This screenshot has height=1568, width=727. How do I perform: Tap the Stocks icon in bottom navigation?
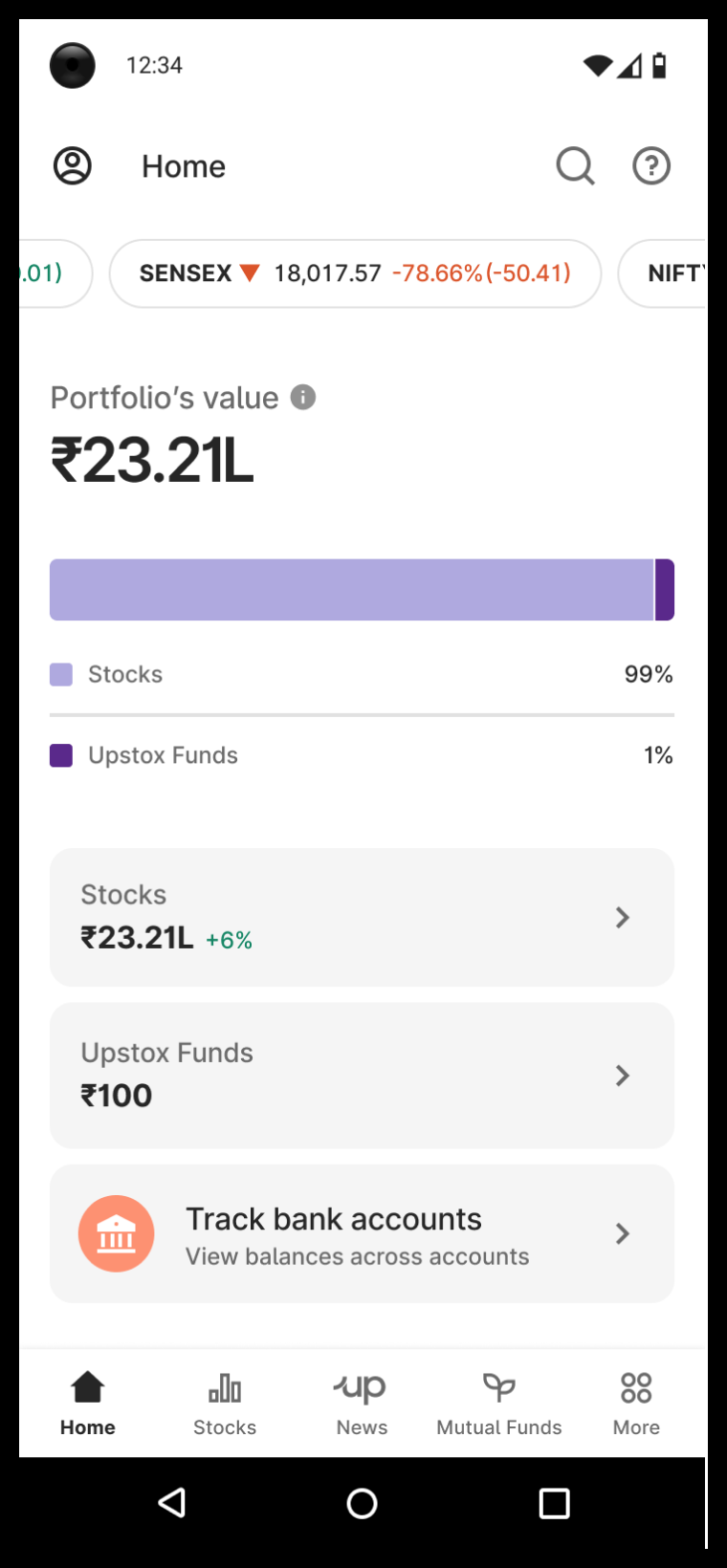click(225, 1401)
